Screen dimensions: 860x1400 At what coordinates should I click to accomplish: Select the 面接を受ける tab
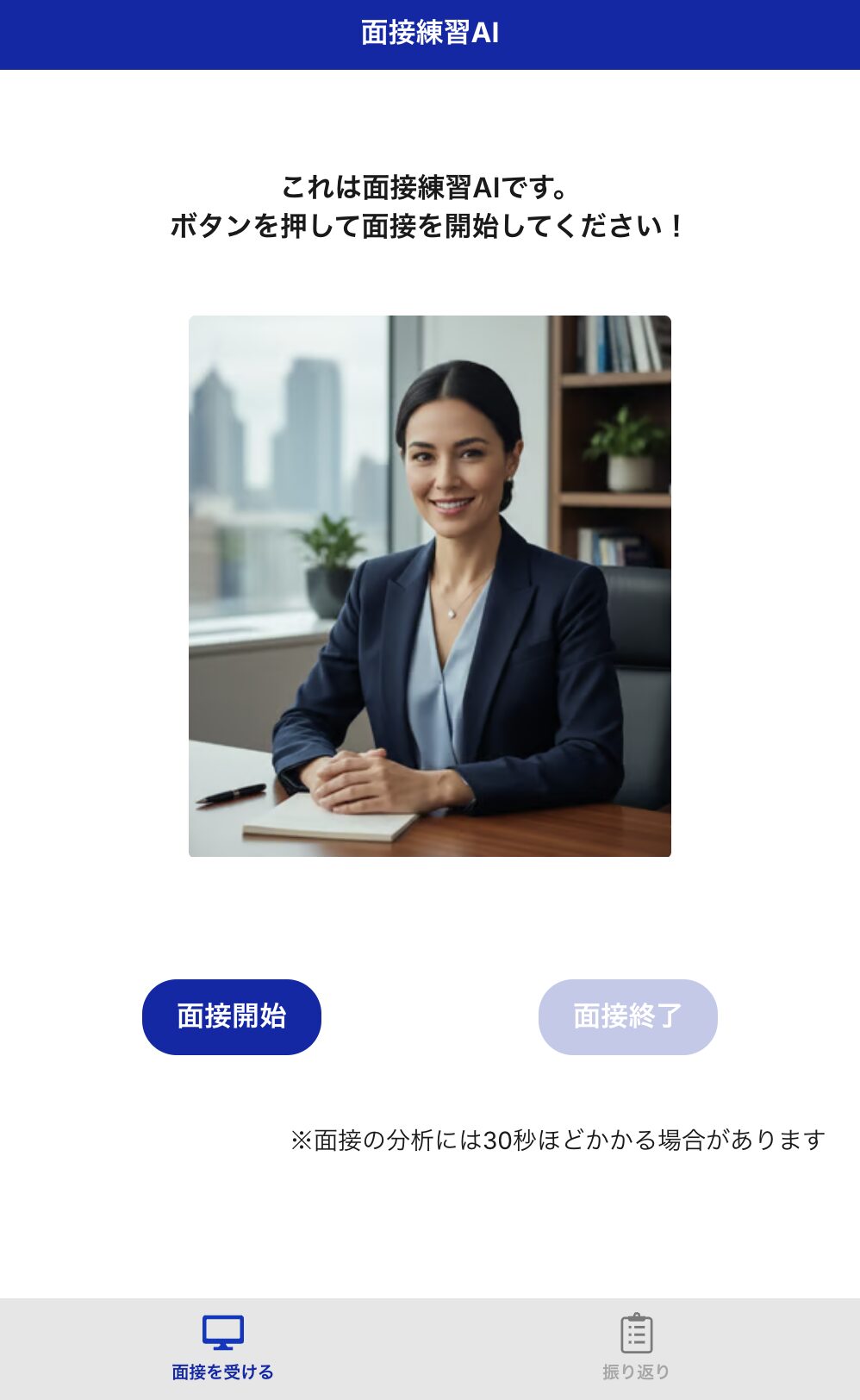(x=222, y=1347)
